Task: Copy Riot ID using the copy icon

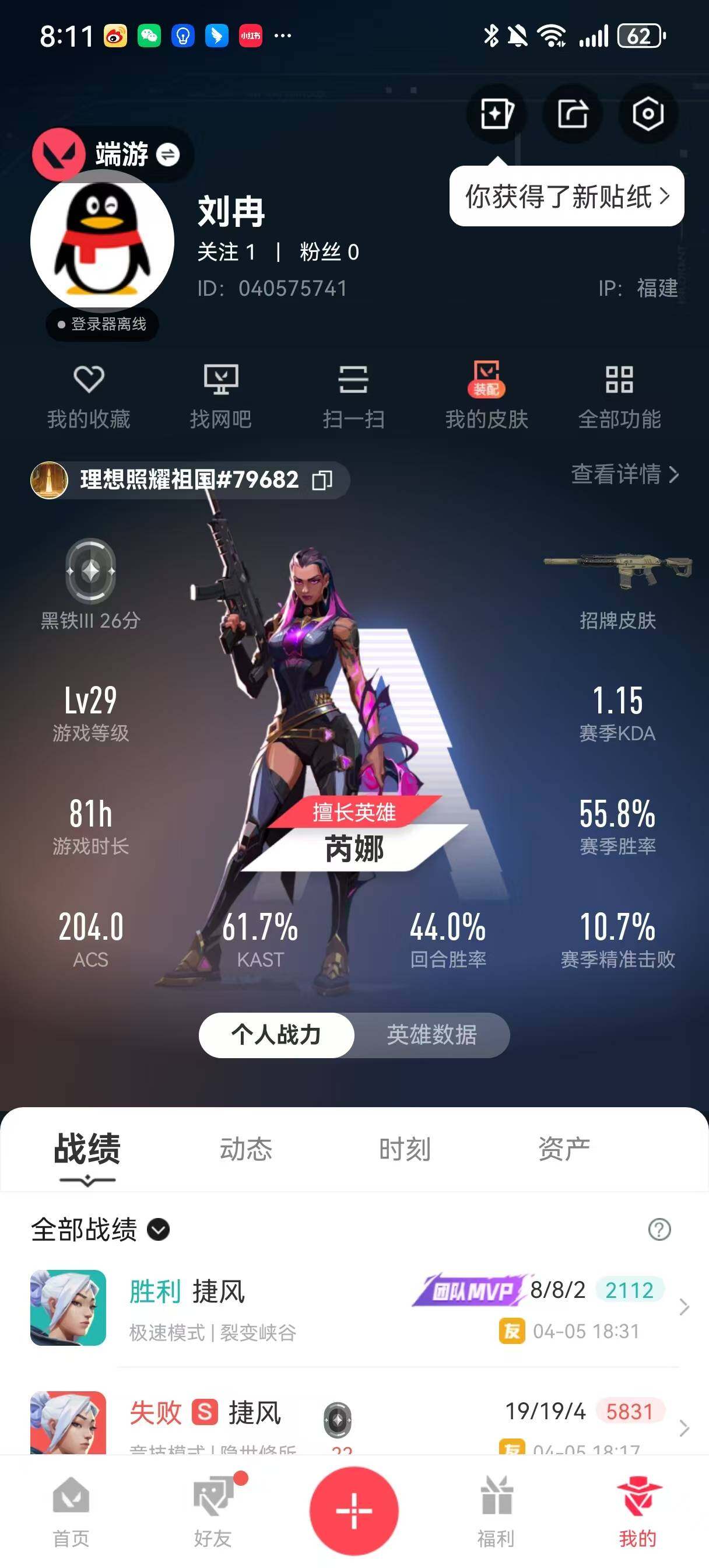Action: pyautogui.click(x=322, y=480)
